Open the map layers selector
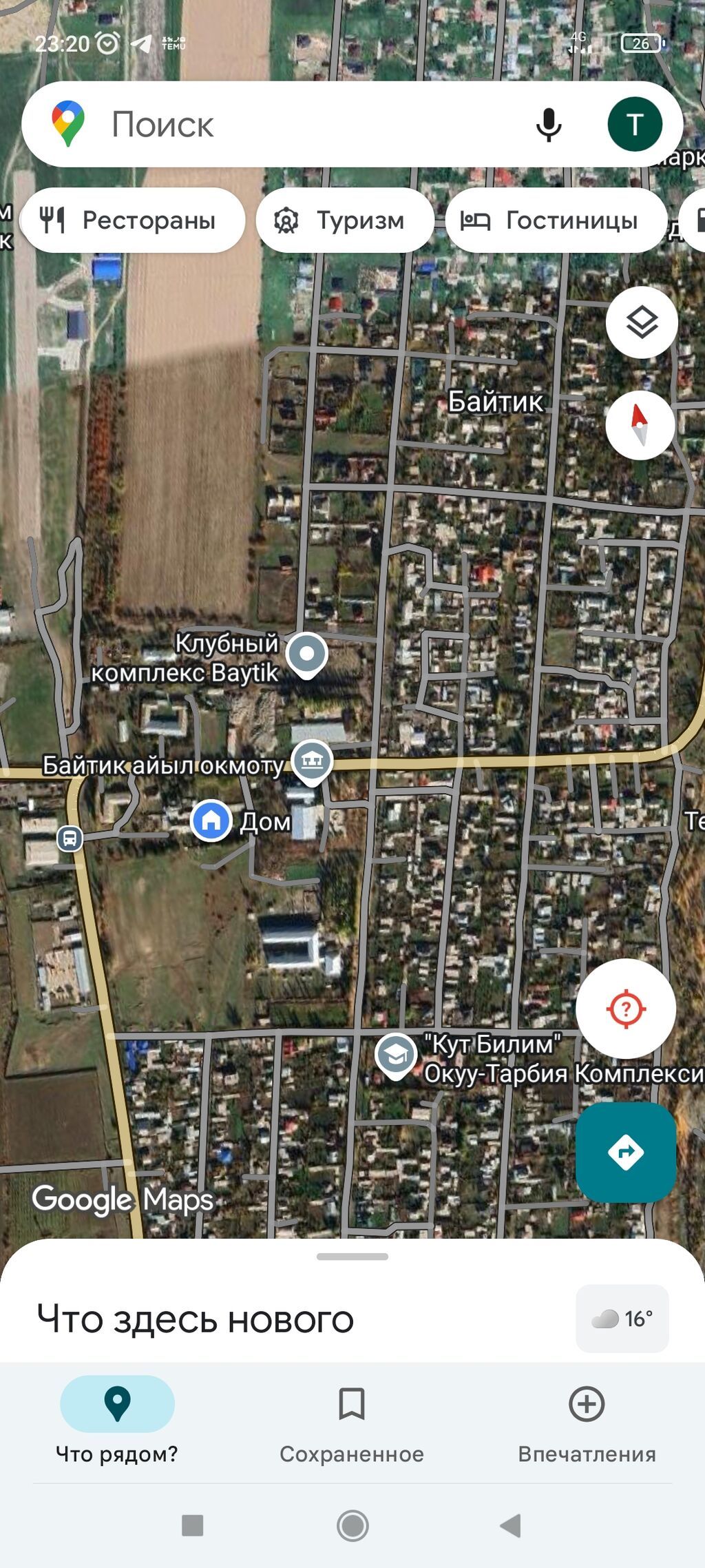This screenshot has height=1568, width=705. tap(642, 322)
